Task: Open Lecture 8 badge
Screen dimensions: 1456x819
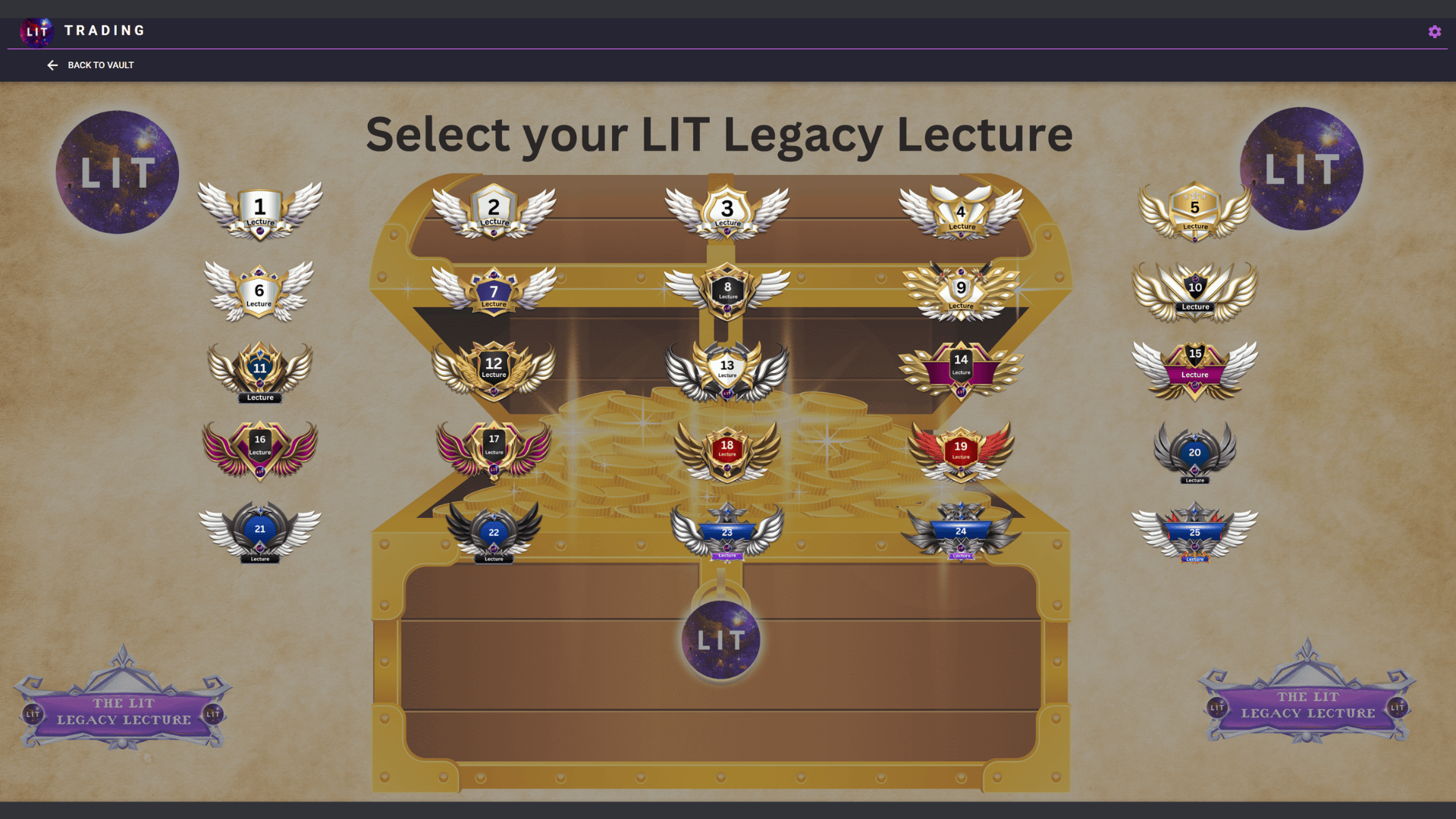Action: pos(727,292)
